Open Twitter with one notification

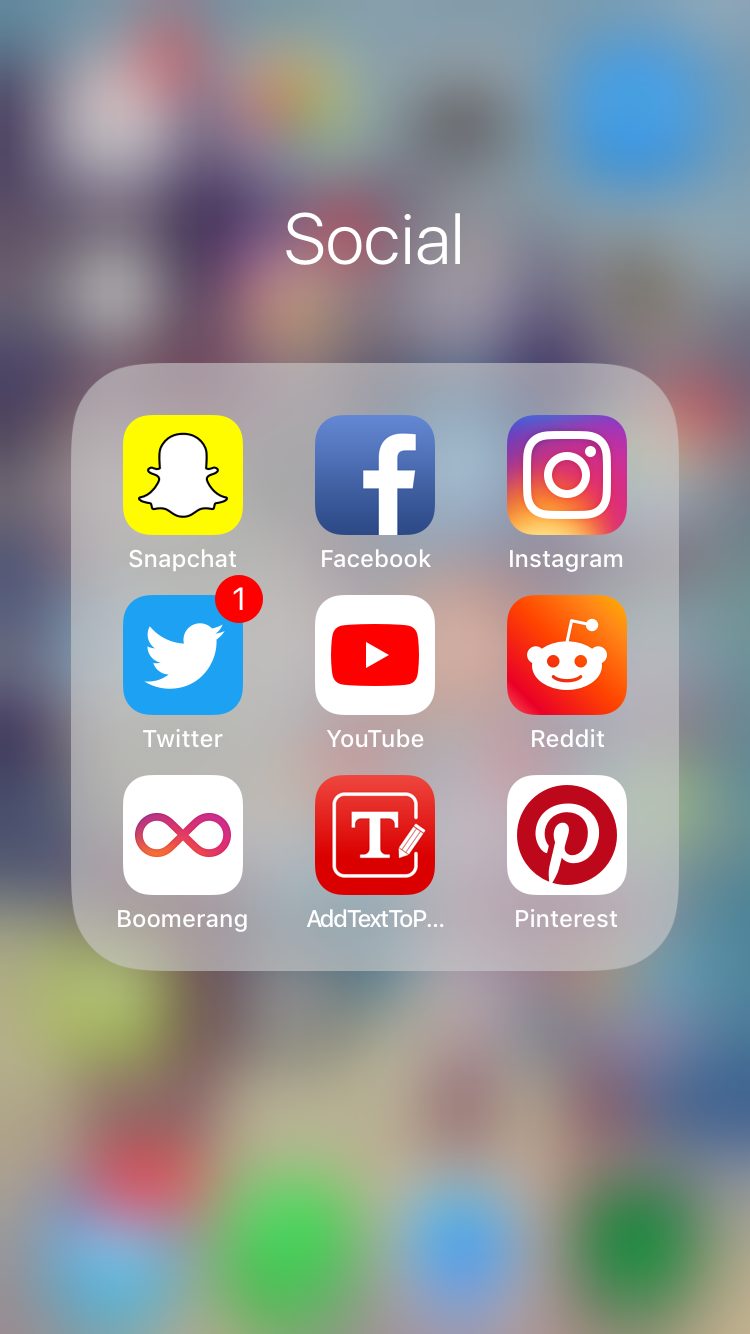183,655
